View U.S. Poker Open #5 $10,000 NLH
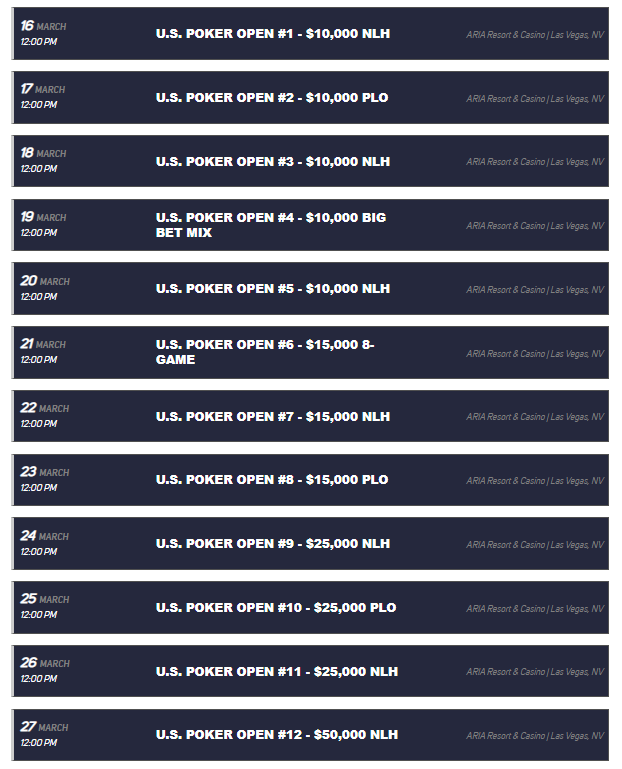This screenshot has height=769, width=622. (x=272, y=289)
